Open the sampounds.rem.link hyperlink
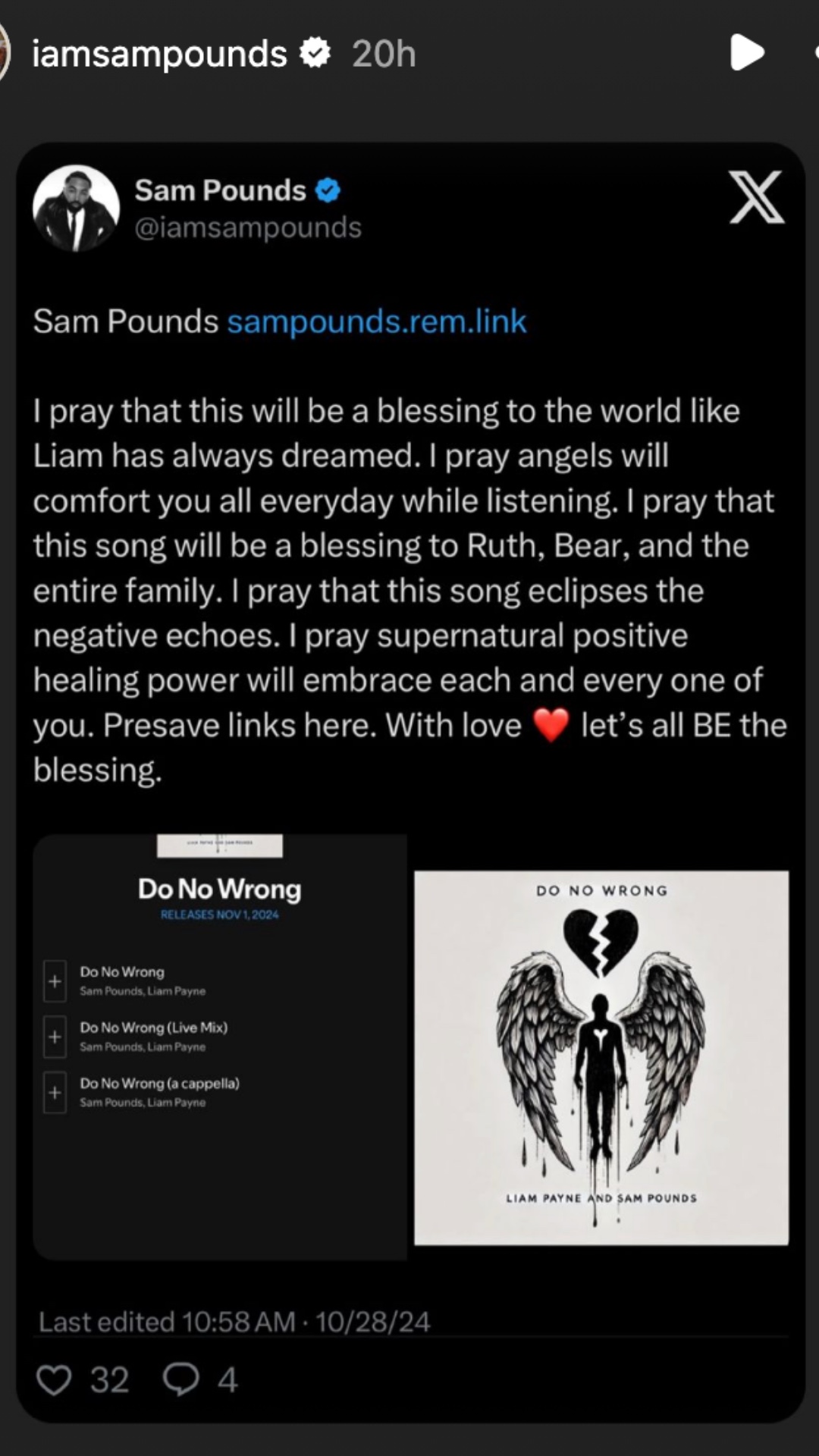819x1456 pixels. coord(377,321)
